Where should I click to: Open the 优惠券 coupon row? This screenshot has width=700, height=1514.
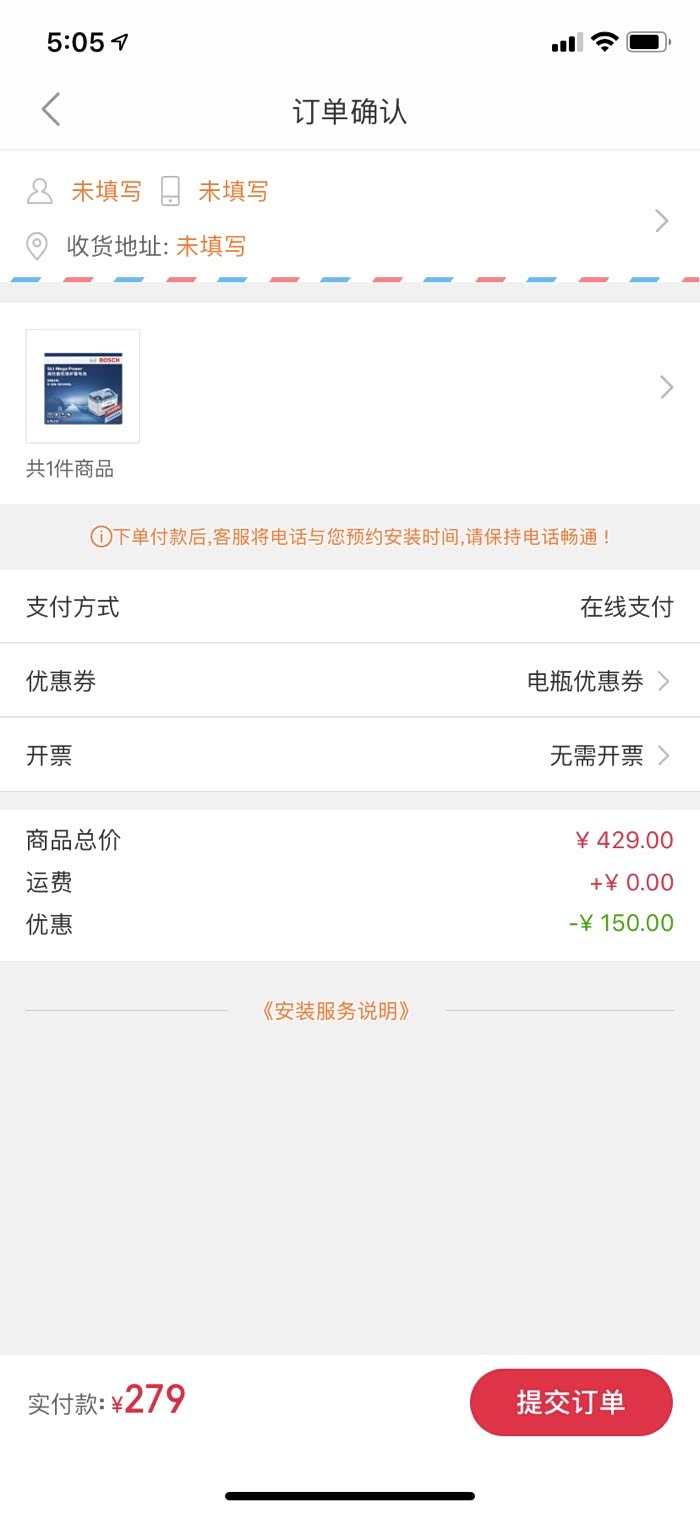(350, 681)
